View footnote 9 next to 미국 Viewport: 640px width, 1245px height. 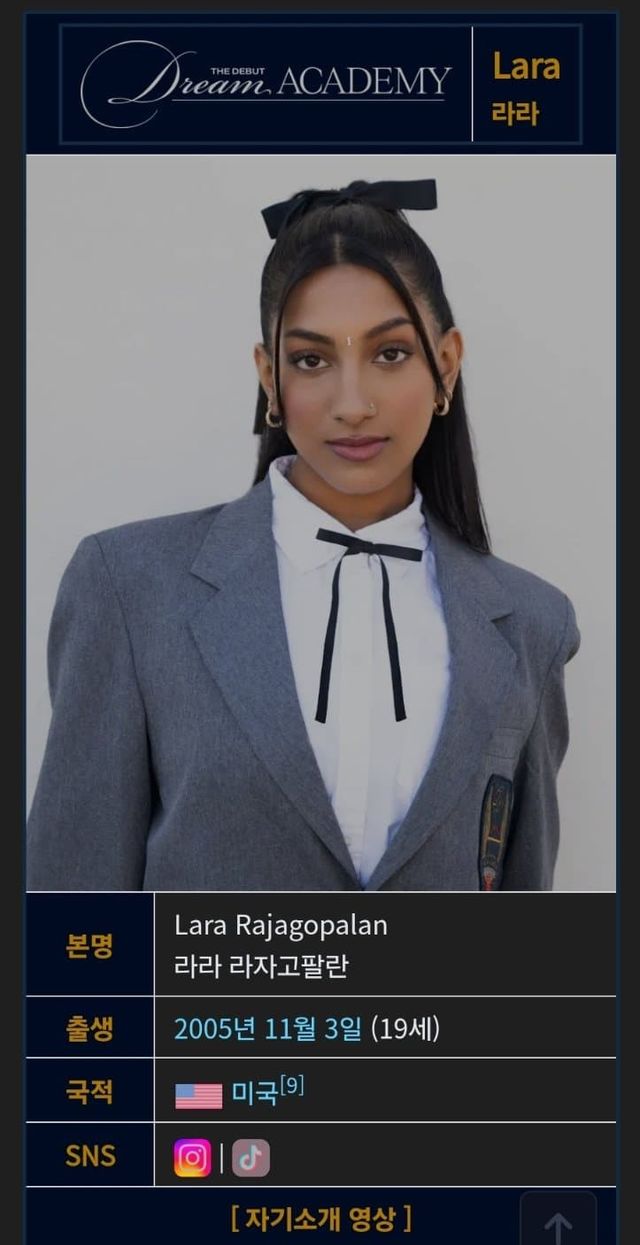pyautogui.click(x=292, y=1086)
